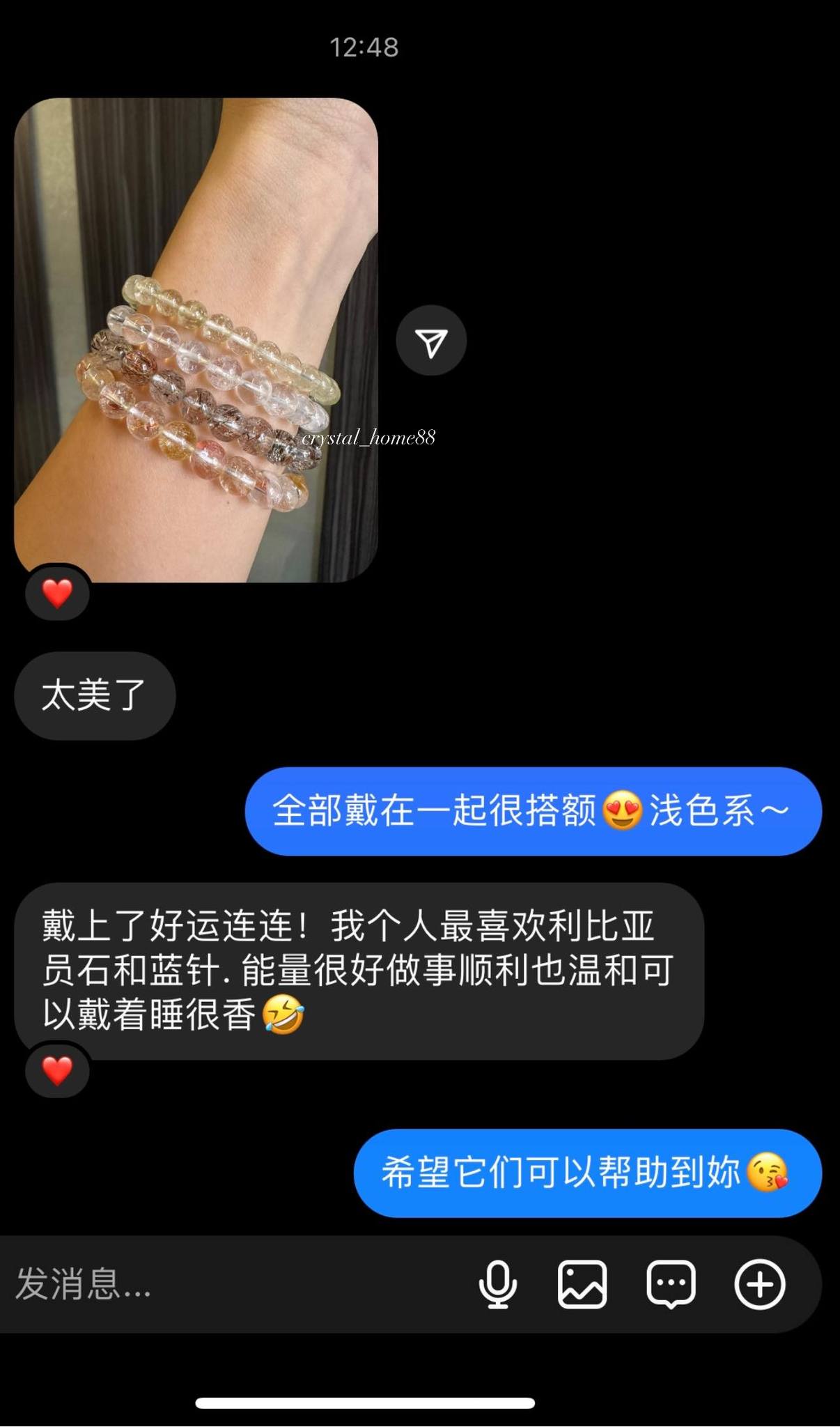The image size is (840, 1427).
Task: Record a voice message with the microphone
Action: (497, 1284)
